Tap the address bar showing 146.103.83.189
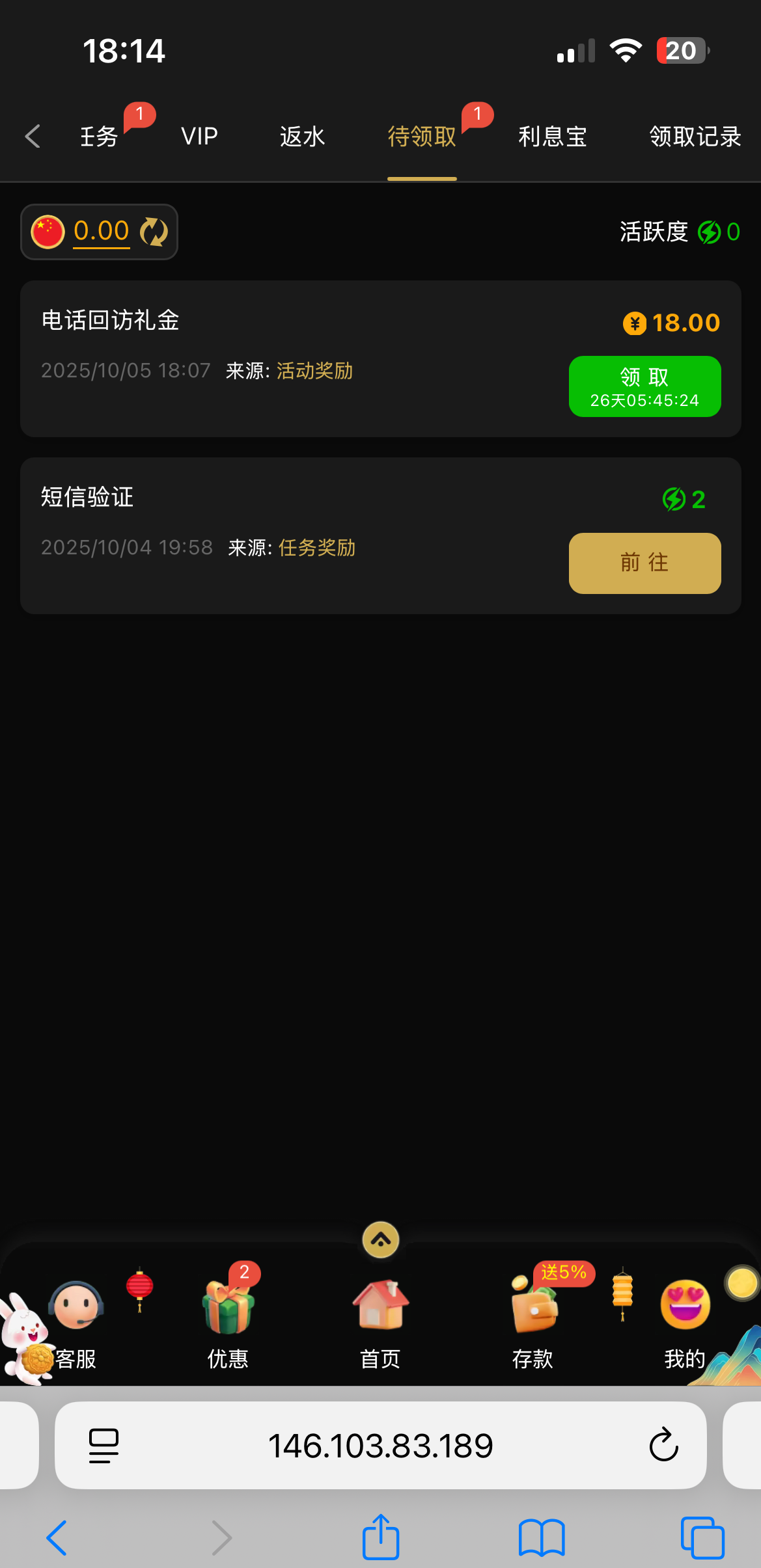The image size is (761, 1568). point(381,1446)
